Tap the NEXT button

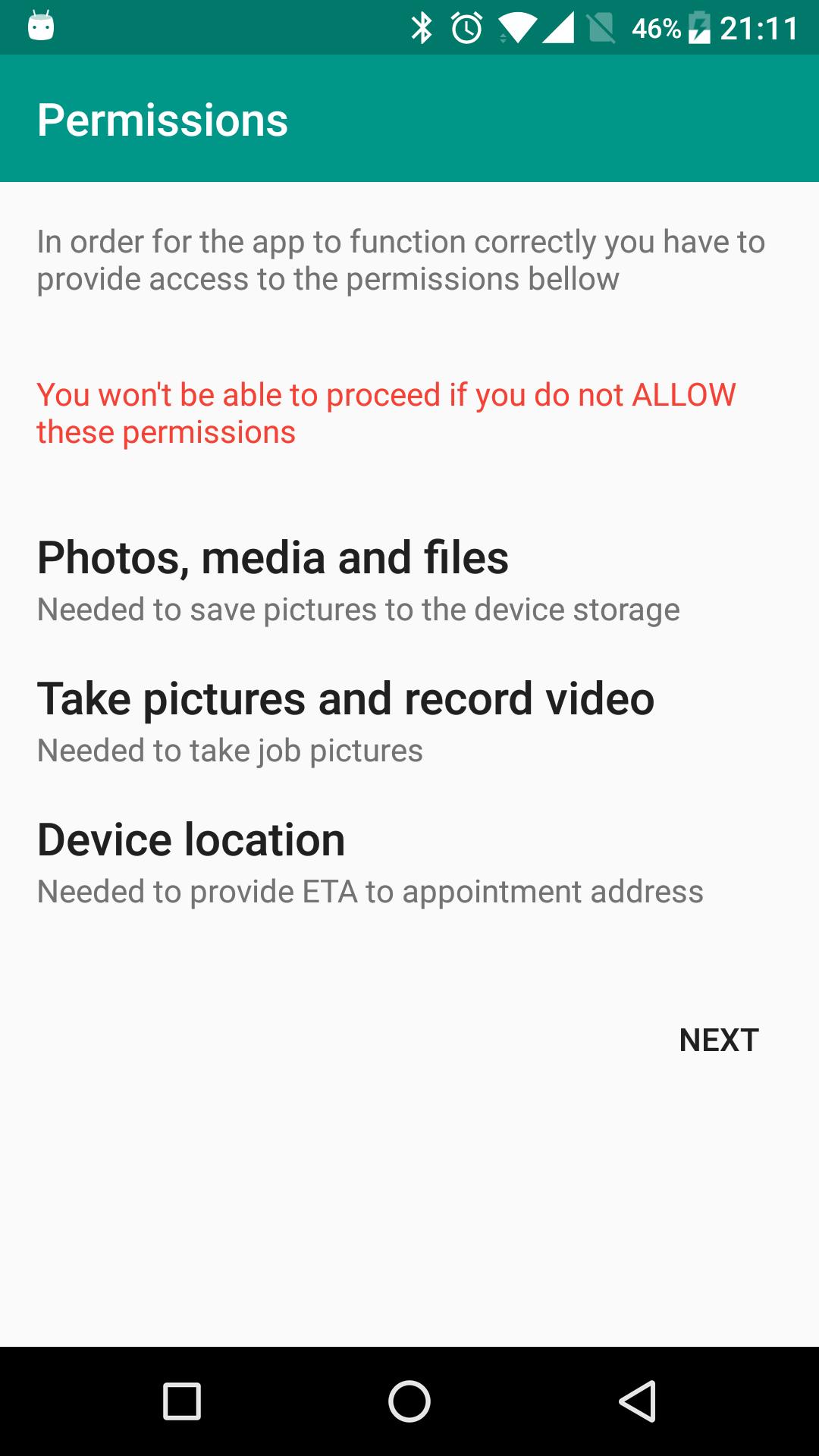click(x=718, y=1040)
